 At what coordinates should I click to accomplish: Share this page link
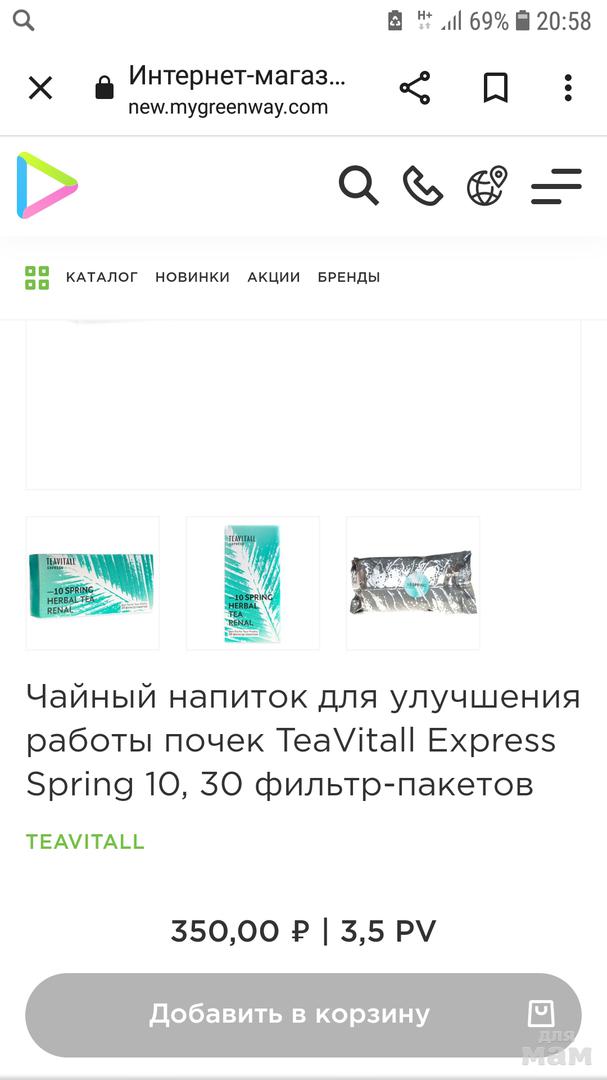[x=415, y=88]
